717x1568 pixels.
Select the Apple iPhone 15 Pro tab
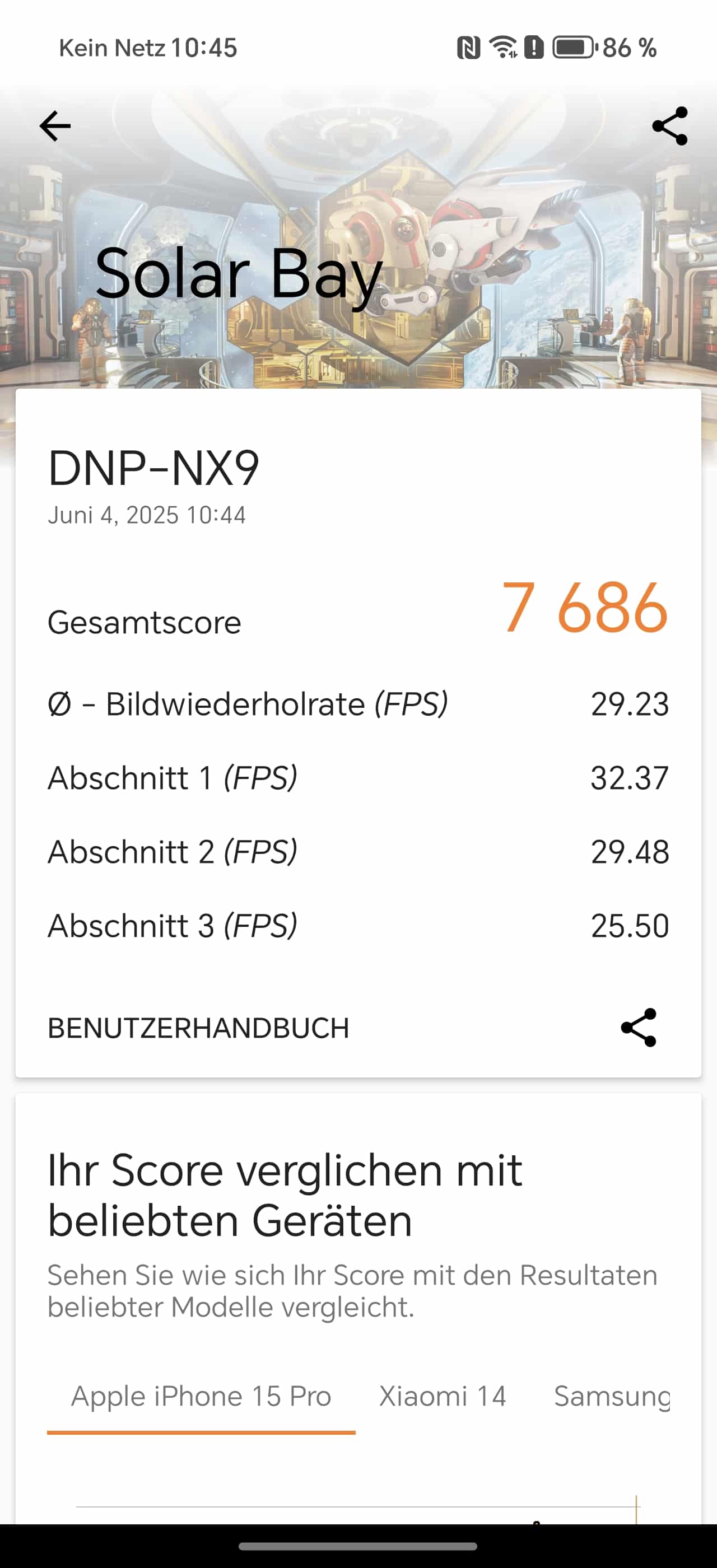pos(201,1396)
